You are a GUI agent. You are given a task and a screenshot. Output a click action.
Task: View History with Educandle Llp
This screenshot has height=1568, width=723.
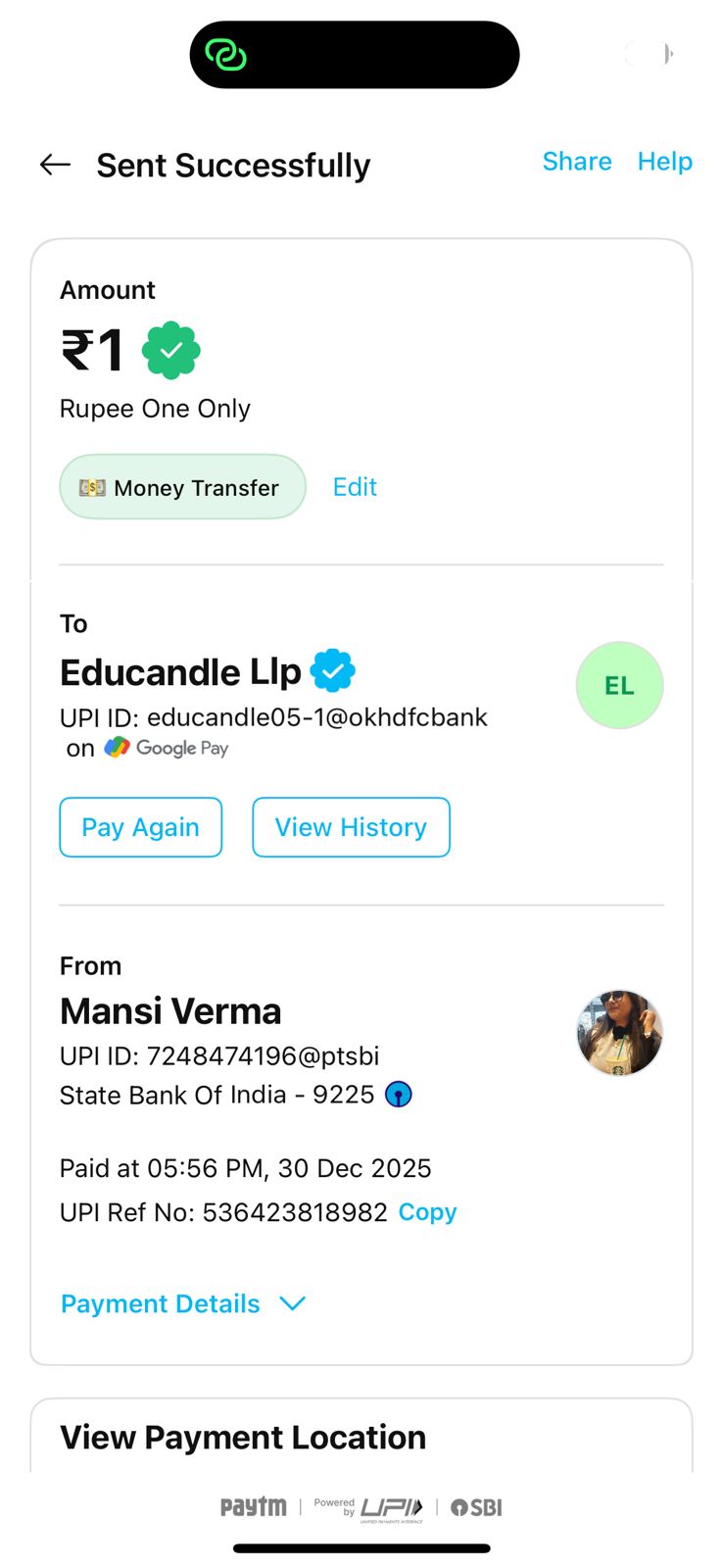pos(351,827)
